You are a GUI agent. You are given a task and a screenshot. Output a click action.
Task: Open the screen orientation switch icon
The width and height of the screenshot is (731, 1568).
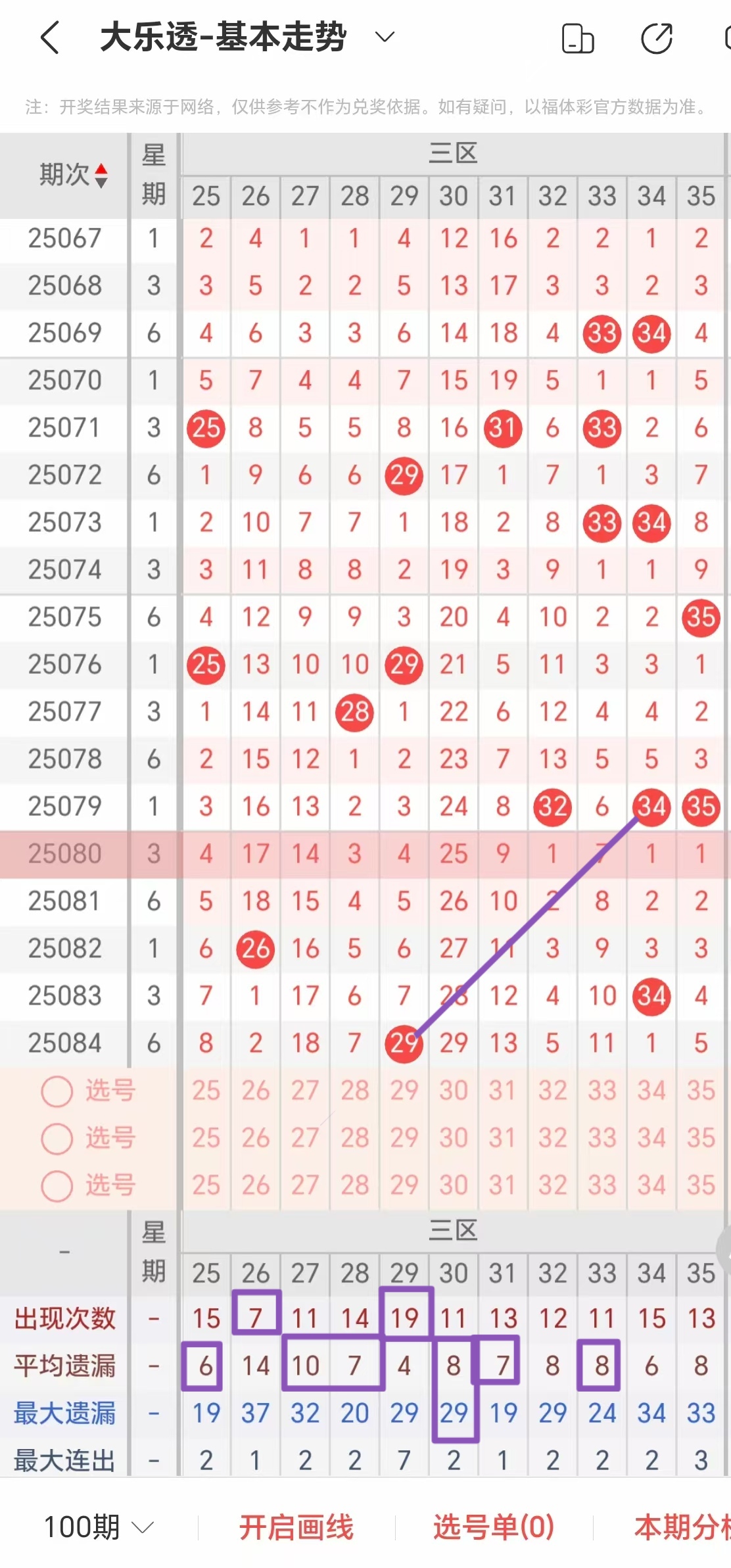click(578, 38)
